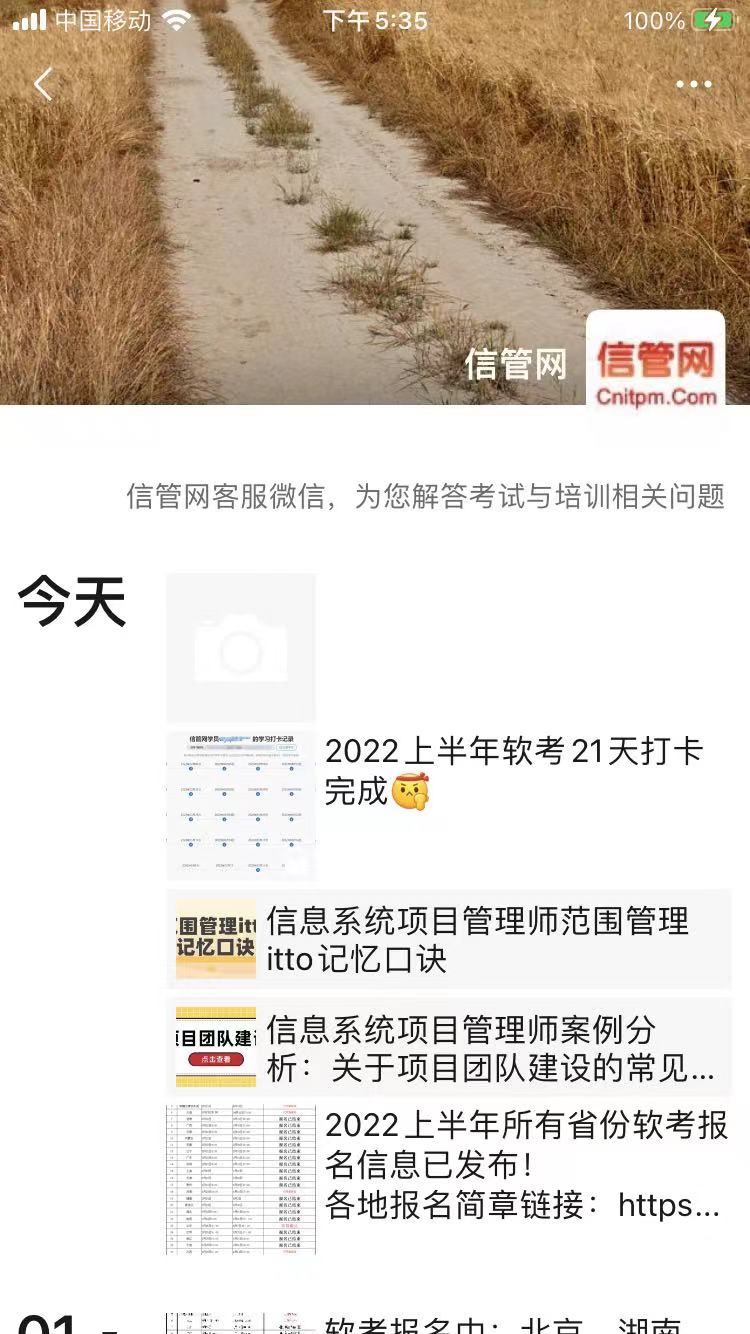This screenshot has height=1334, width=750.
Task: Open the three-dot more options menu
Action: [x=693, y=85]
